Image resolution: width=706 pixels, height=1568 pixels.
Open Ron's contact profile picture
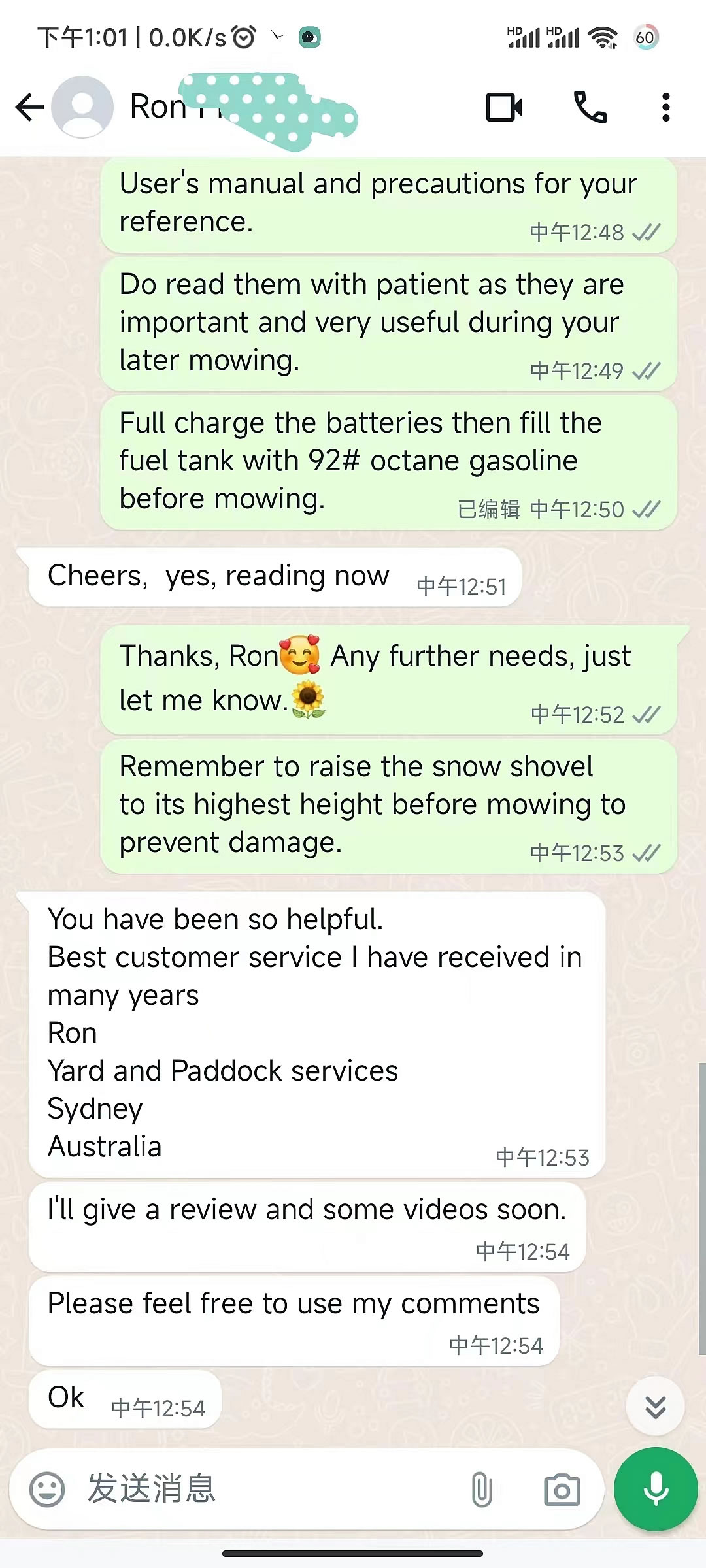tap(82, 107)
